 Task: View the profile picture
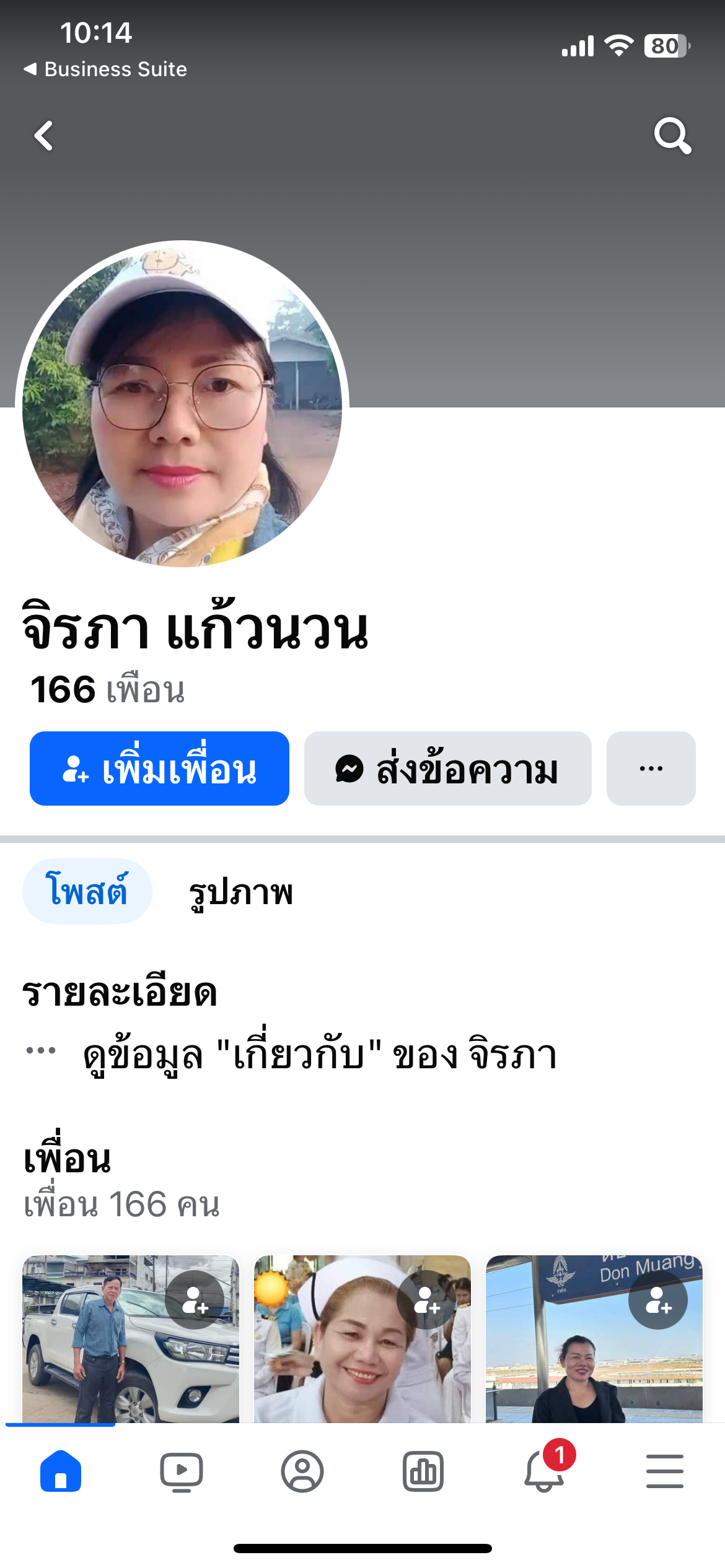(x=182, y=404)
